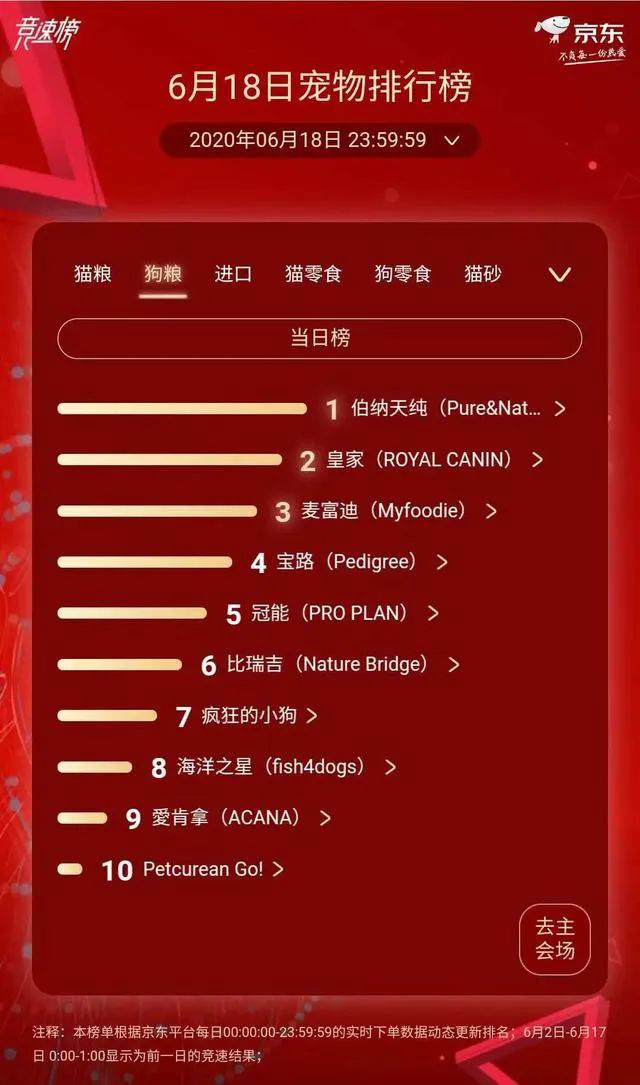Select the 猫砂 tab
Viewport: 640px width, 1085px height.
pos(483,274)
